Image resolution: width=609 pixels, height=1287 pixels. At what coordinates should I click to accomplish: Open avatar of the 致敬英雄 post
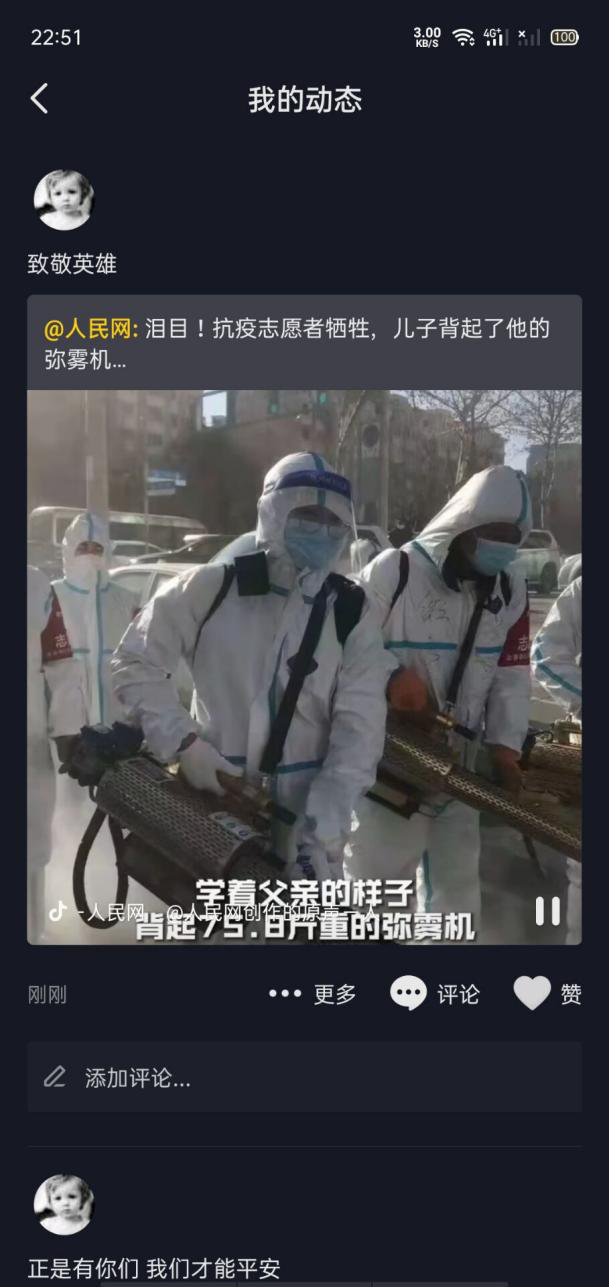(x=64, y=200)
